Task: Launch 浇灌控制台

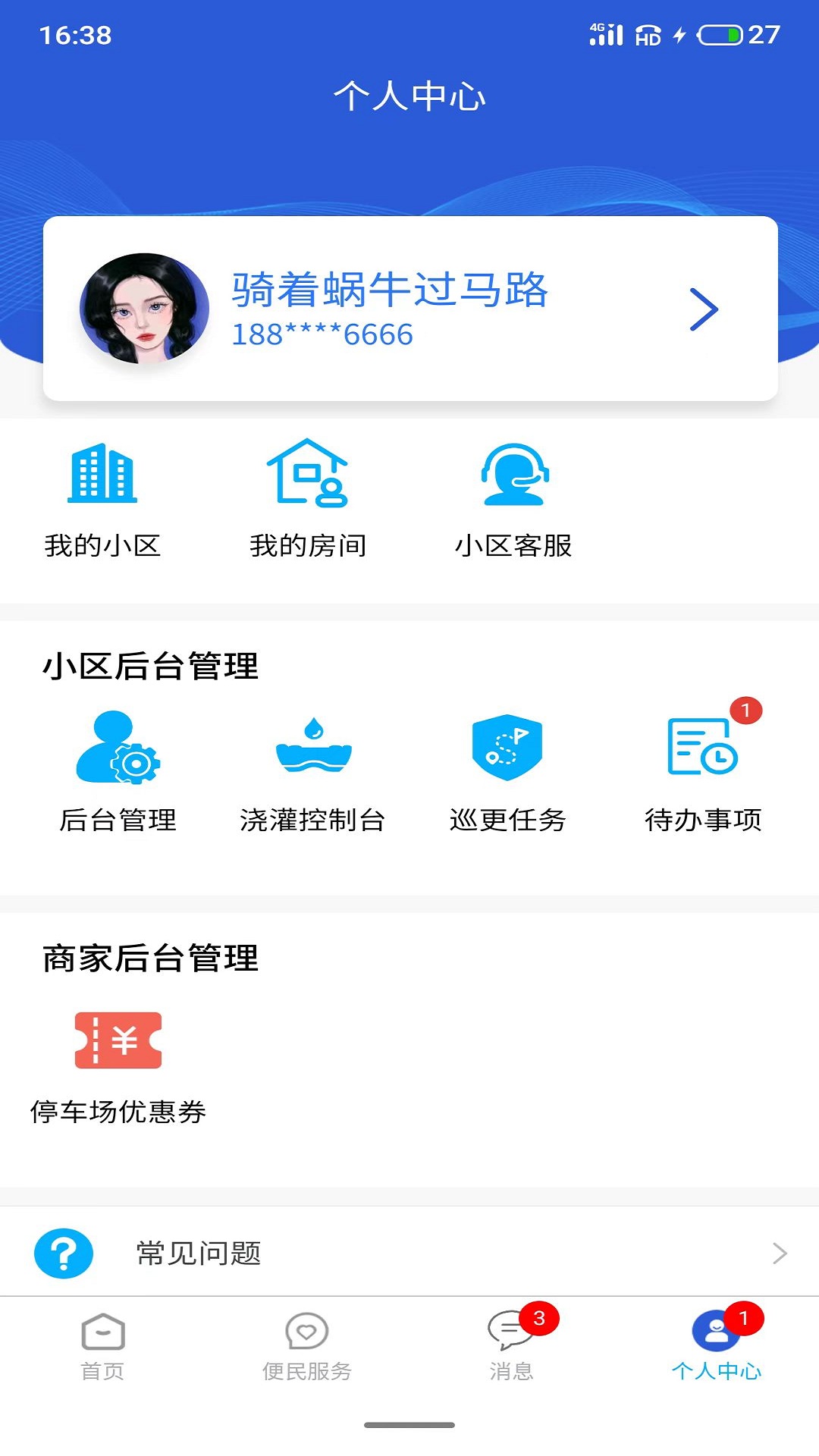Action: [312, 770]
